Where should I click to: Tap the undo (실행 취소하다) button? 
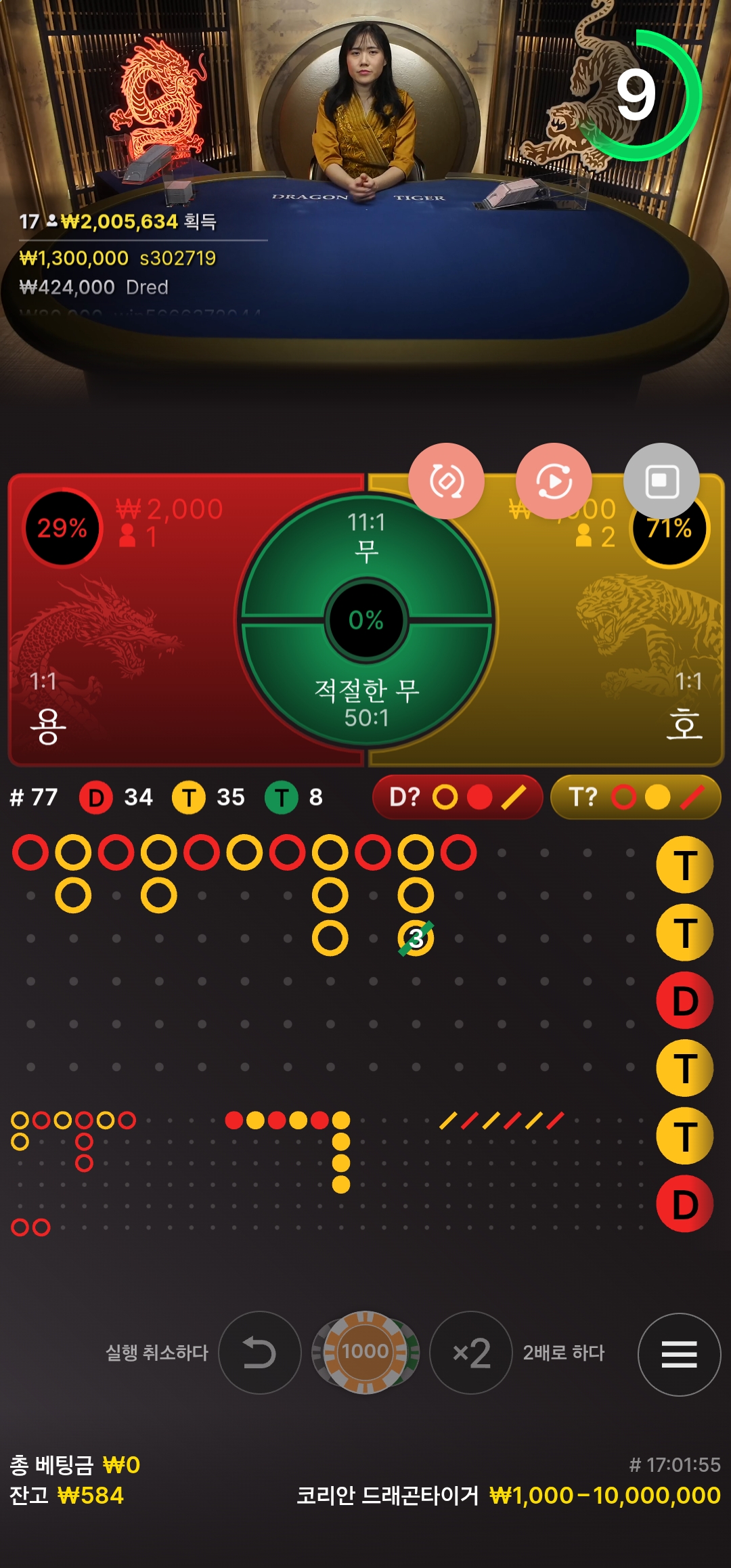[x=259, y=1353]
